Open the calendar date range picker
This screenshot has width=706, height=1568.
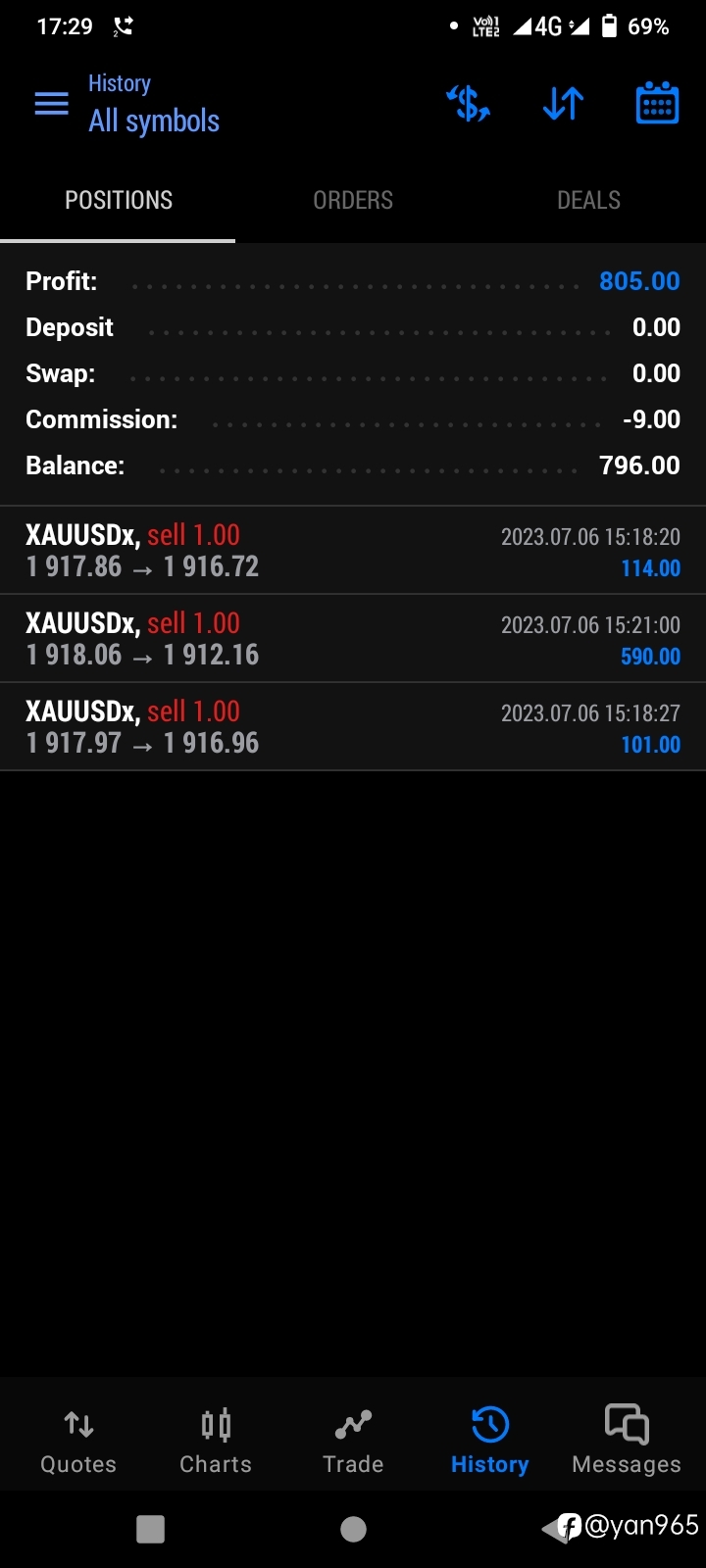657,103
